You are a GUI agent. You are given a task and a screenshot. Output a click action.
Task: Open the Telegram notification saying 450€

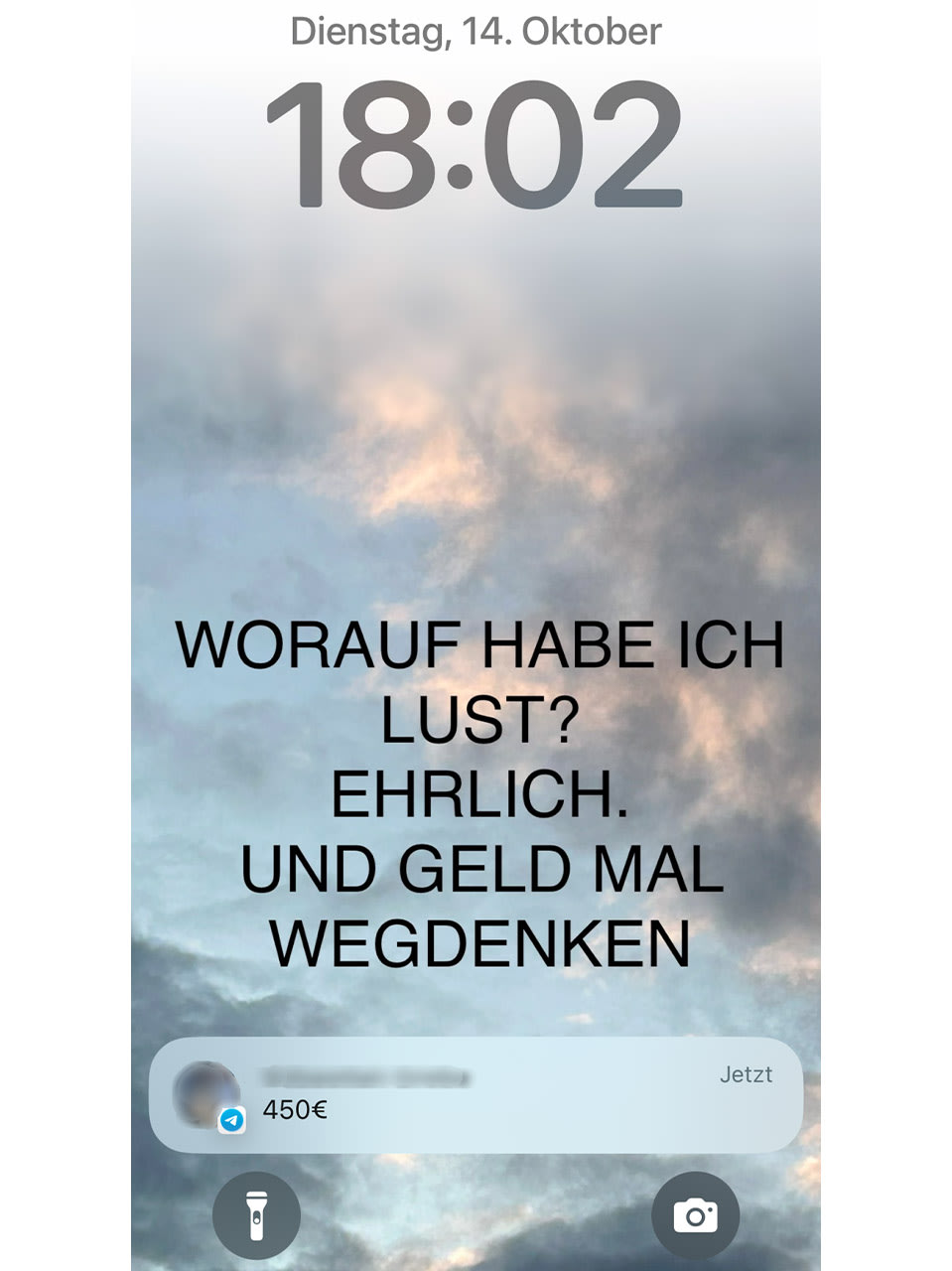[476, 1094]
